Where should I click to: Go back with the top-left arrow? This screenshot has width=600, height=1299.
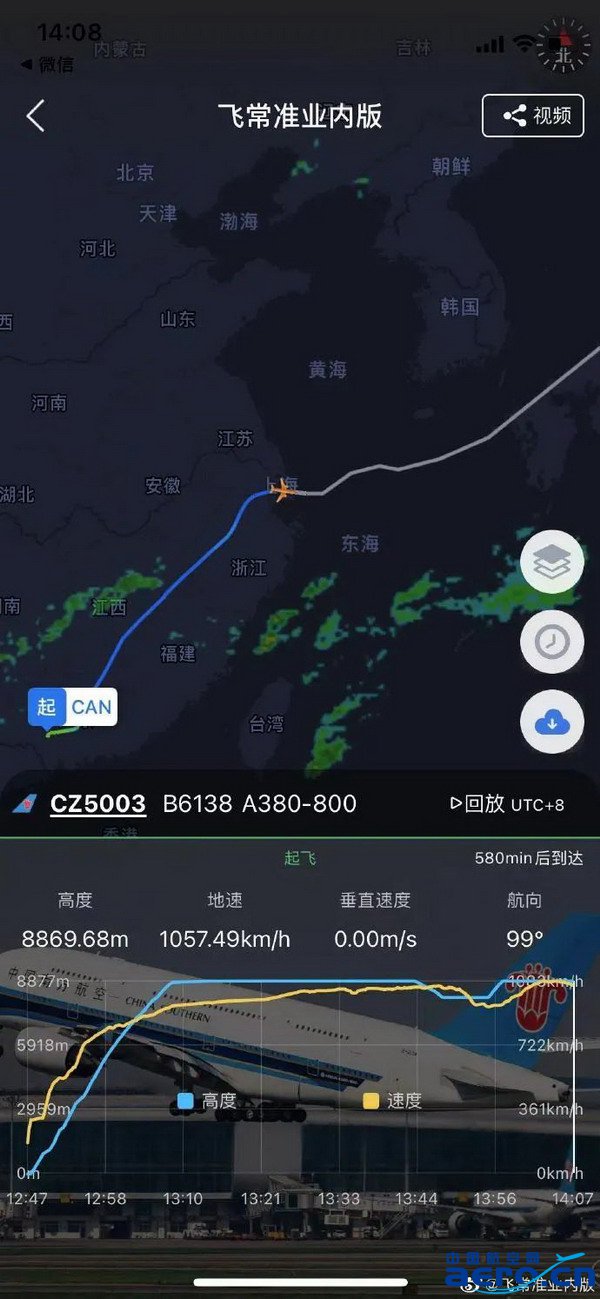pyautogui.click(x=35, y=116)
